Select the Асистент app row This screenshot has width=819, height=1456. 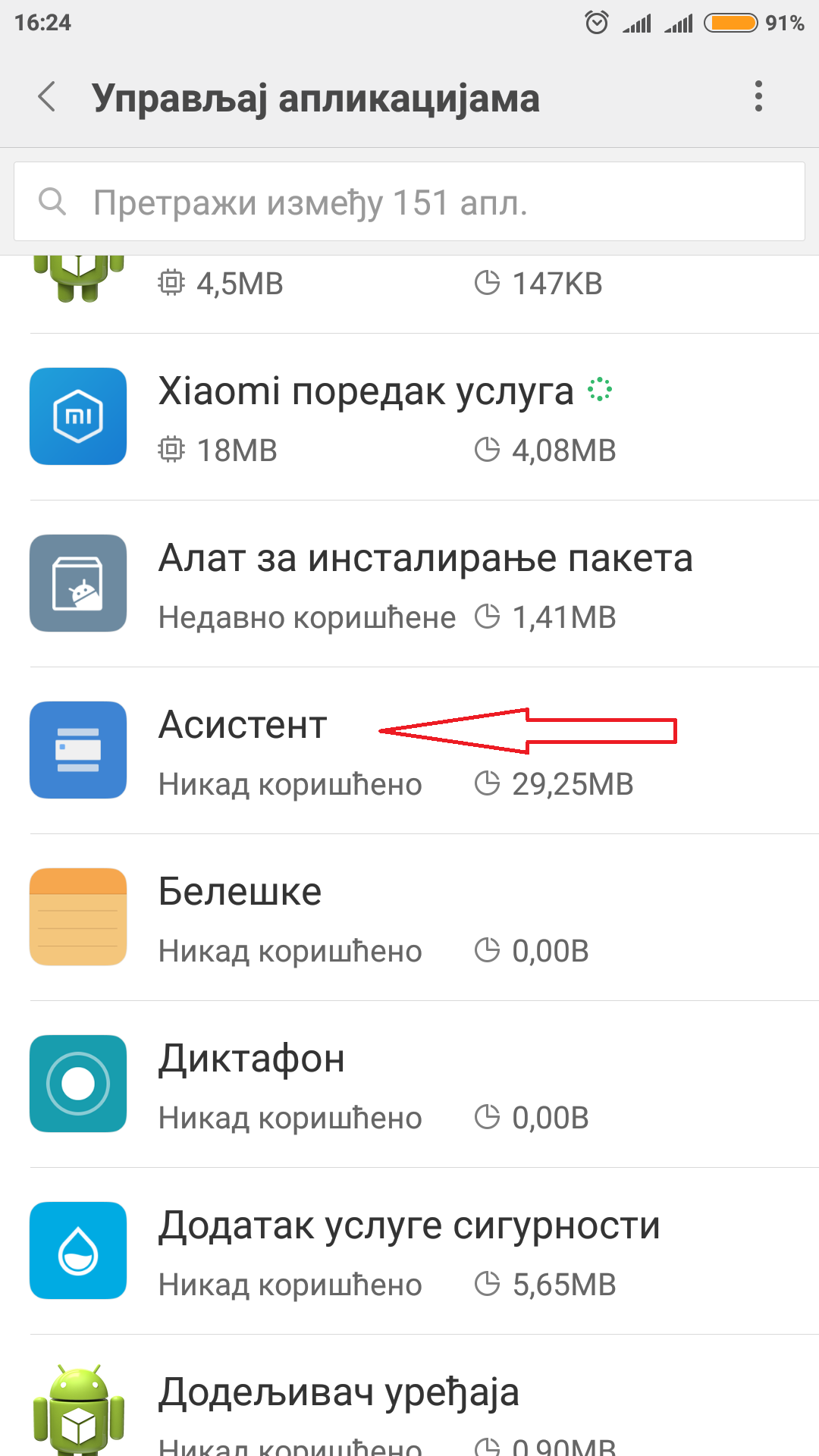click(x=409, y=751)
